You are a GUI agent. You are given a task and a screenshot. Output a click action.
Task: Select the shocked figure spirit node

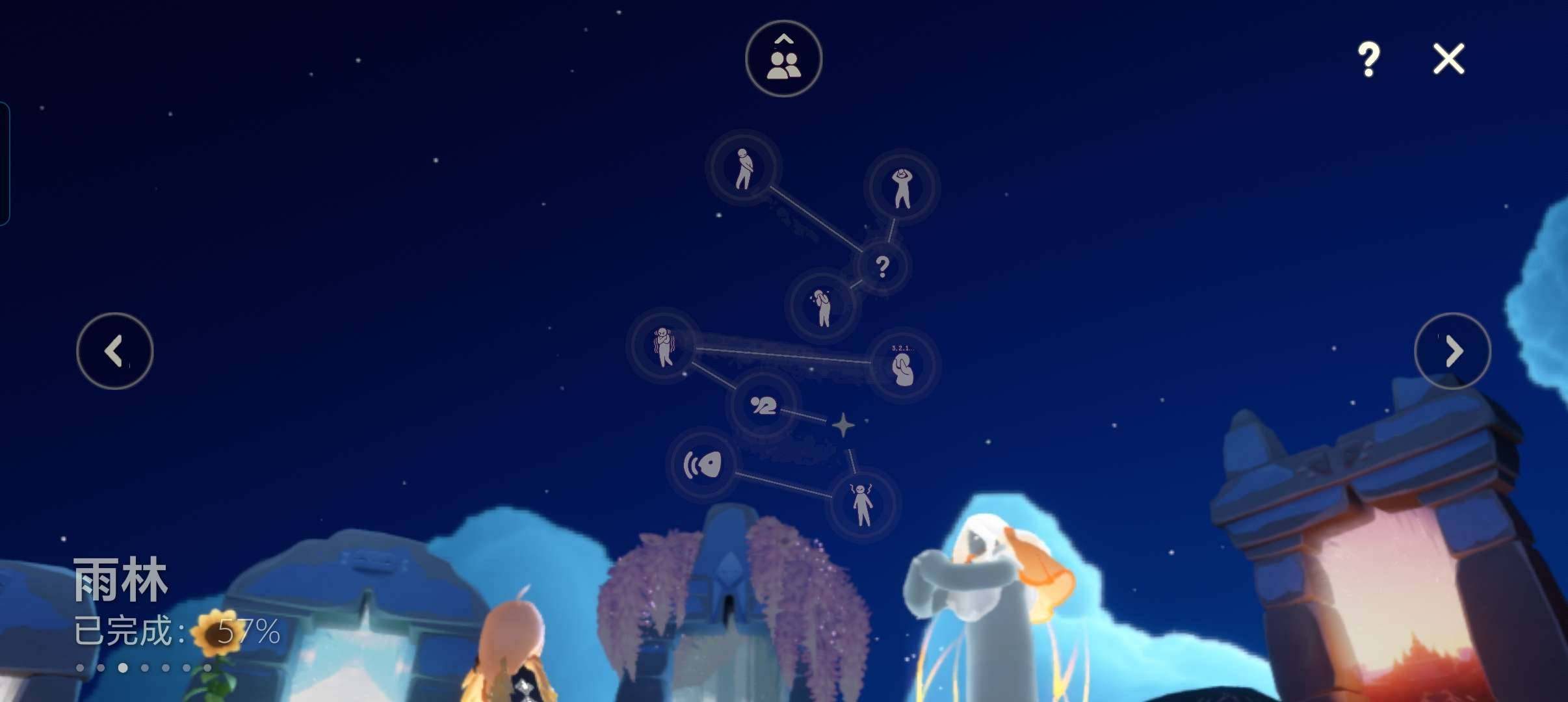click(862, 504)
